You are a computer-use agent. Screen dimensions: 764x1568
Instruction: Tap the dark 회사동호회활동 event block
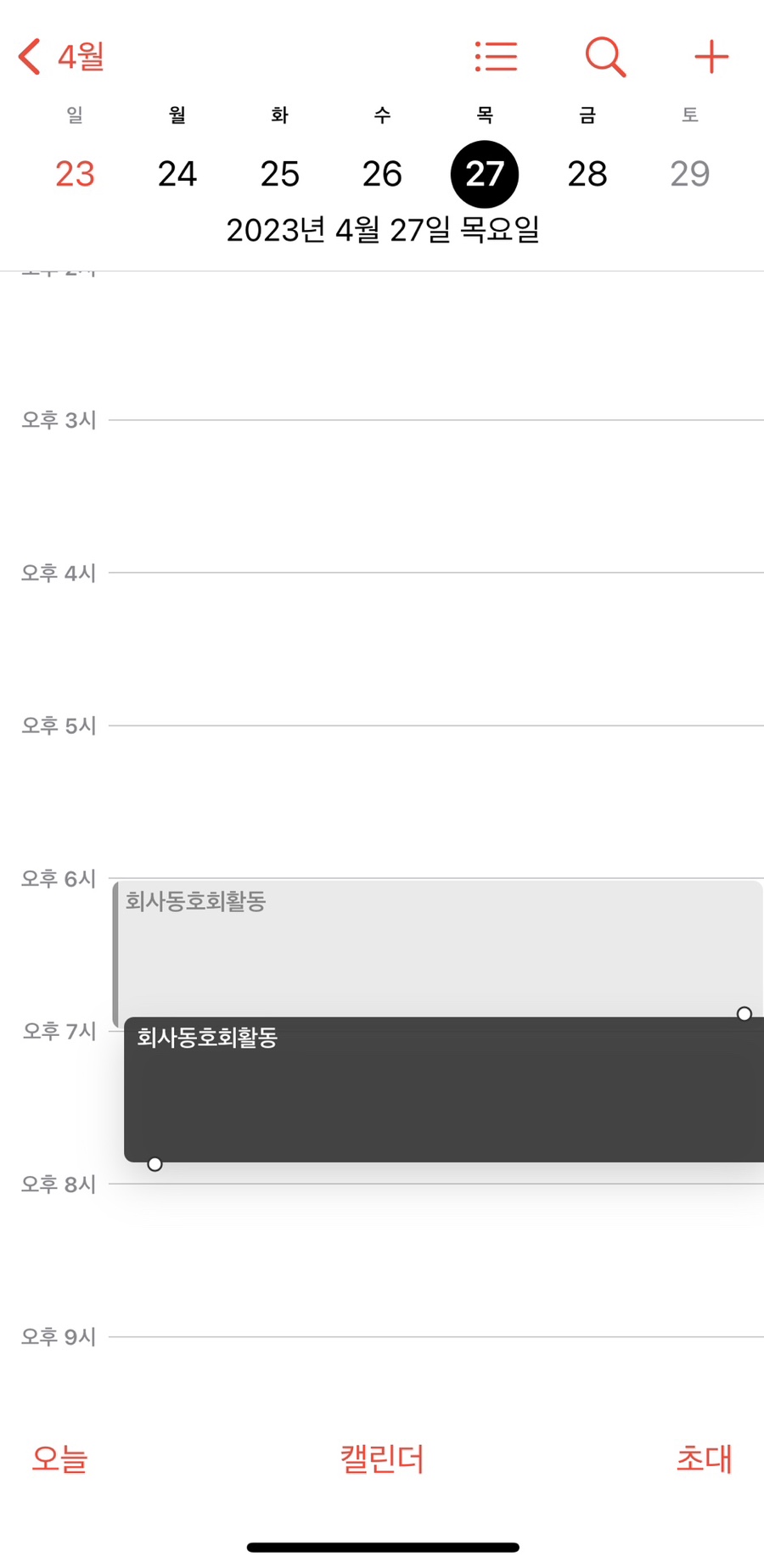point(441,1090)
